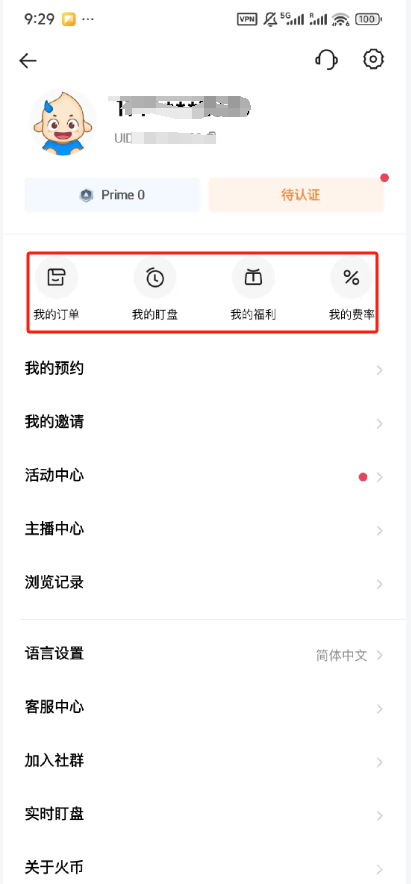Change 语言设置 from 简体中文
Image resolution: width=411 pixels, height=884 pixels.
205,655
